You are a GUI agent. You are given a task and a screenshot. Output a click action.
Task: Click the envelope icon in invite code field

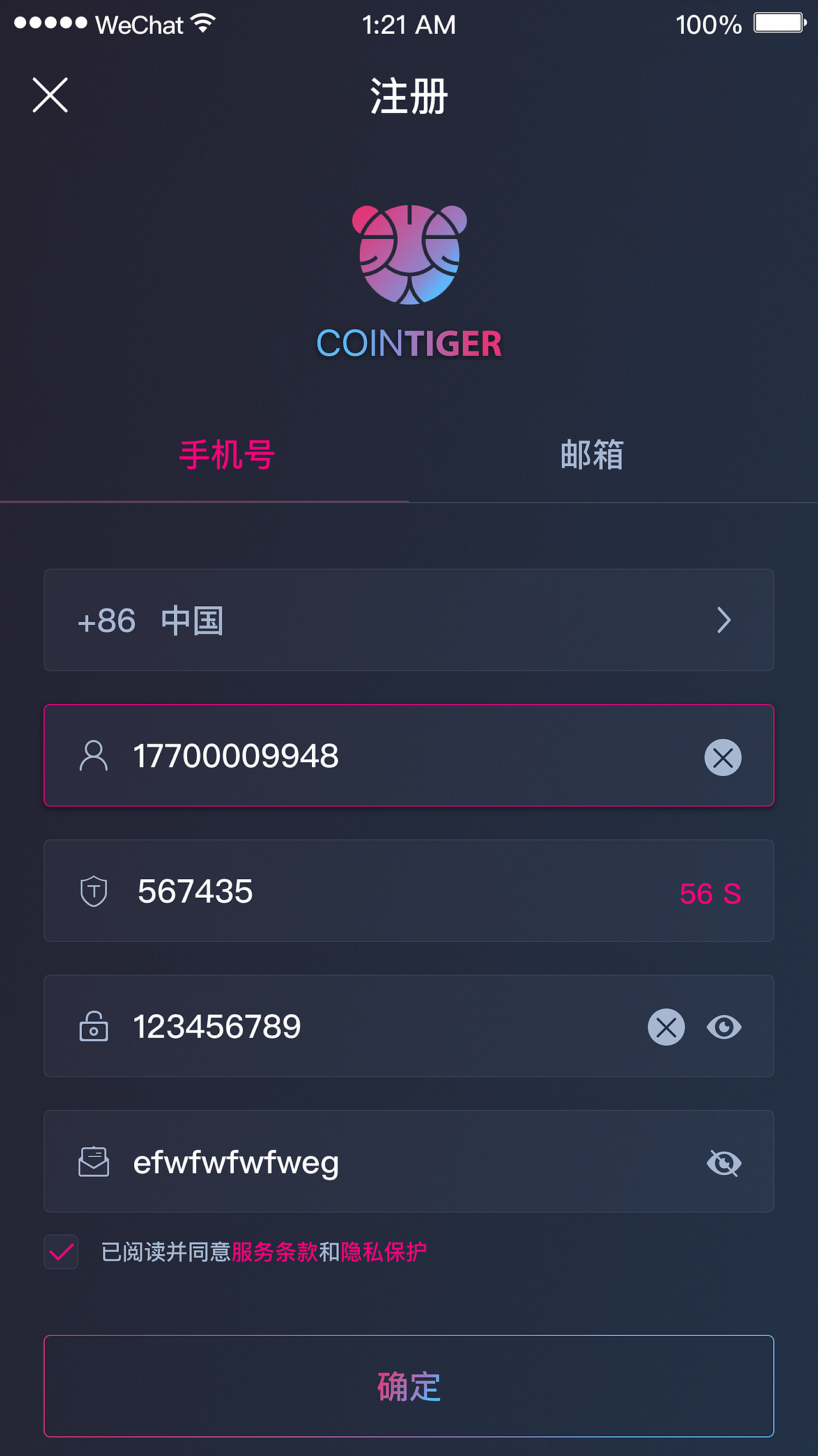point(95,1162)
